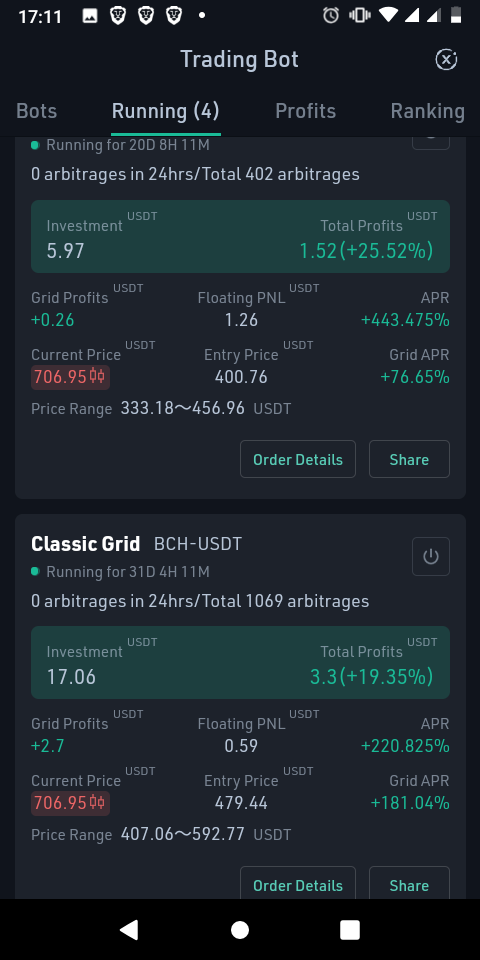Switch to the Profits tab

tap(306, 111)
